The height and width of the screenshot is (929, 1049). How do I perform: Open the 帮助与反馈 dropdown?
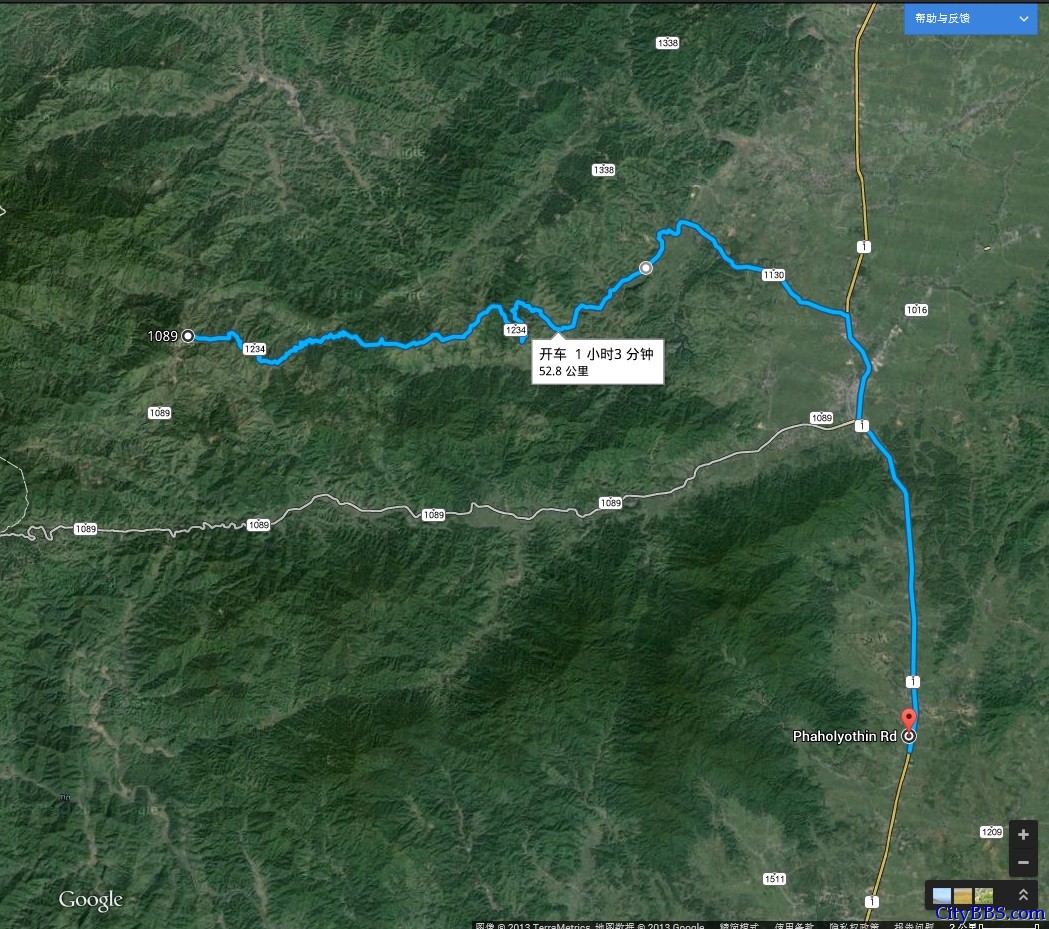[x=969, y=19]
